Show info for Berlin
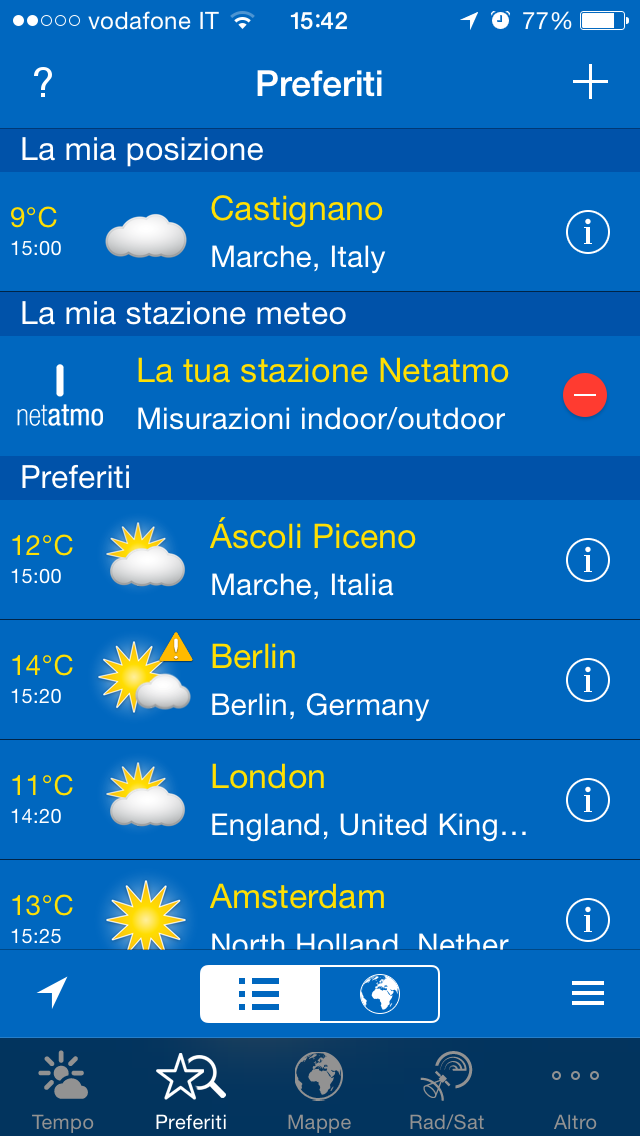Viewport: 640px width, 1136px height. click(x=587, y=680)
